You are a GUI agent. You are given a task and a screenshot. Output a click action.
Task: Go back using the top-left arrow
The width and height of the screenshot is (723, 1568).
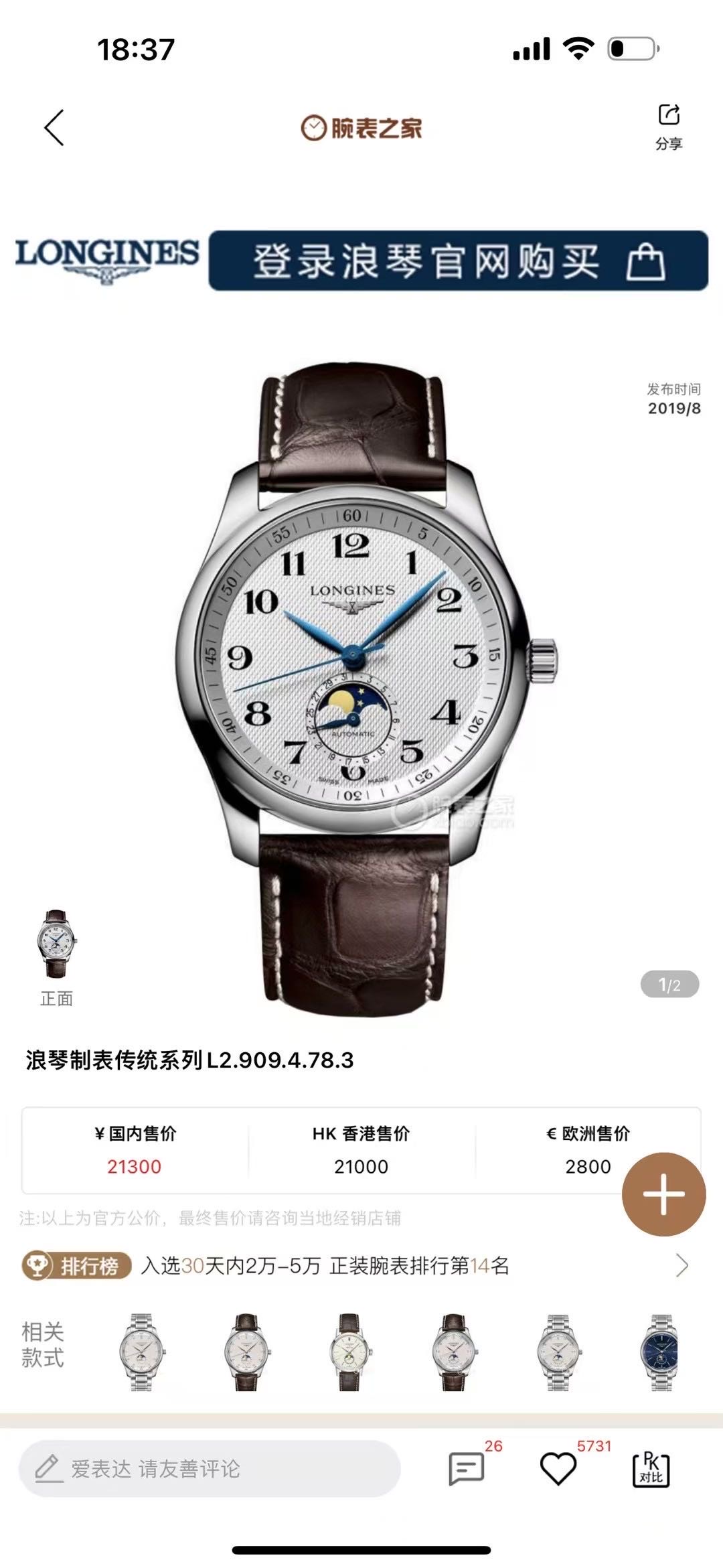[54, 127]
